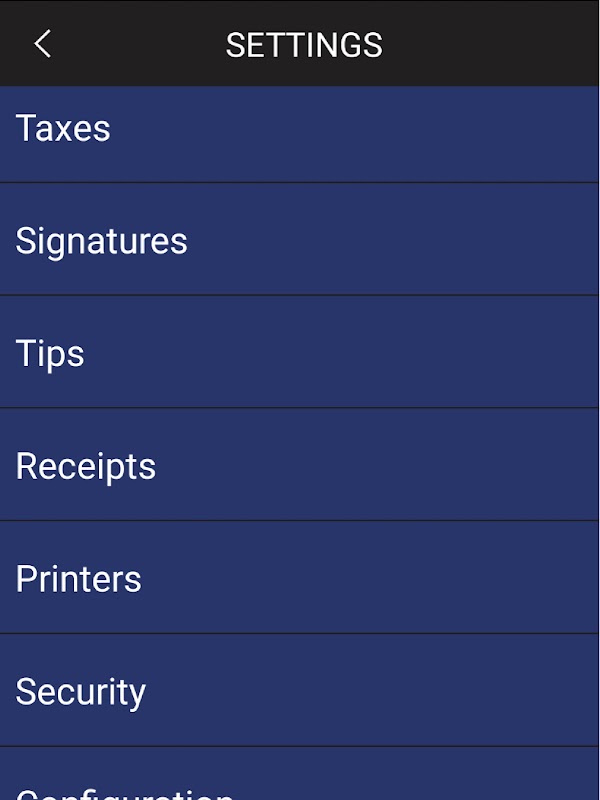Viewport: 600px width, 800px height.
Task: Go back from the Settings screen
Action: [x=42, y=44]
